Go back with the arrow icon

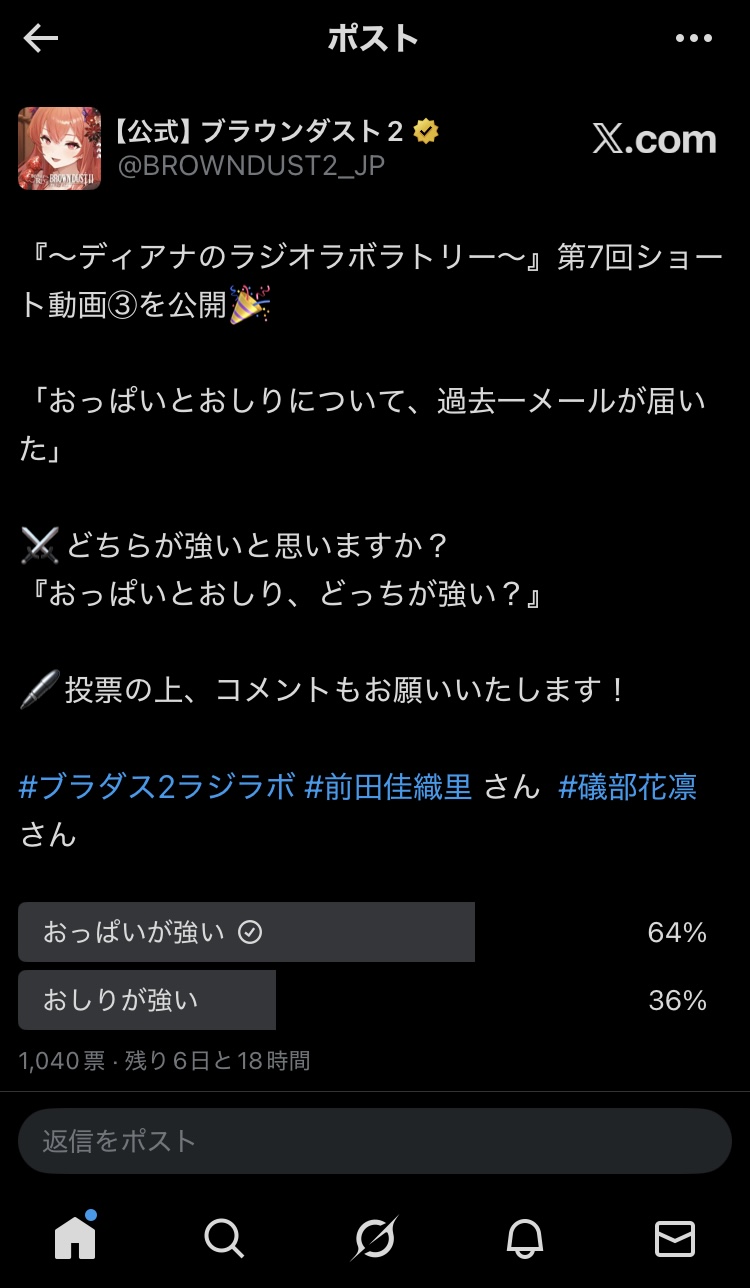tap(41, 39)
